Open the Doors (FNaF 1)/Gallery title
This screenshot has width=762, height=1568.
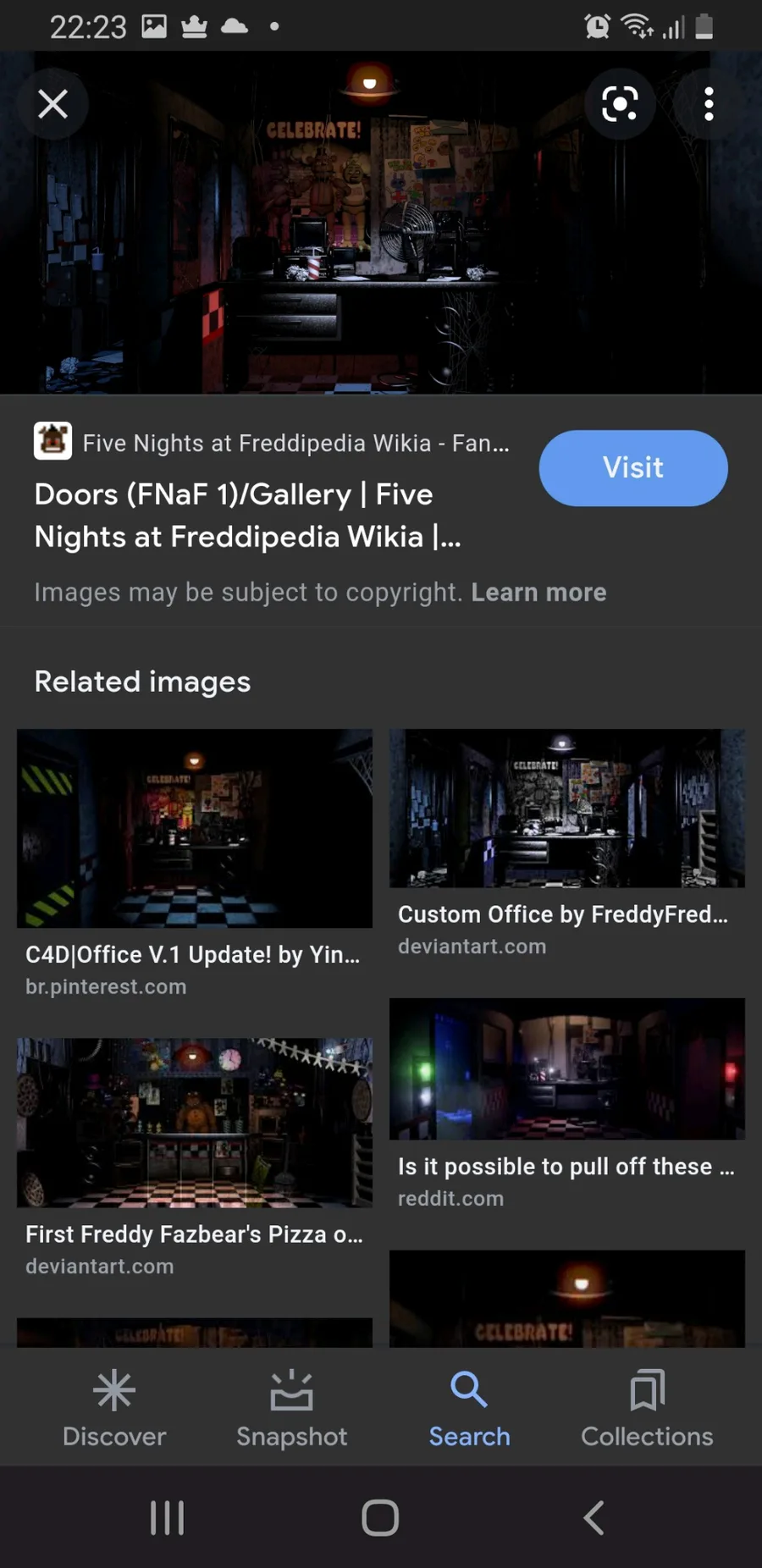tap(247, 515)
